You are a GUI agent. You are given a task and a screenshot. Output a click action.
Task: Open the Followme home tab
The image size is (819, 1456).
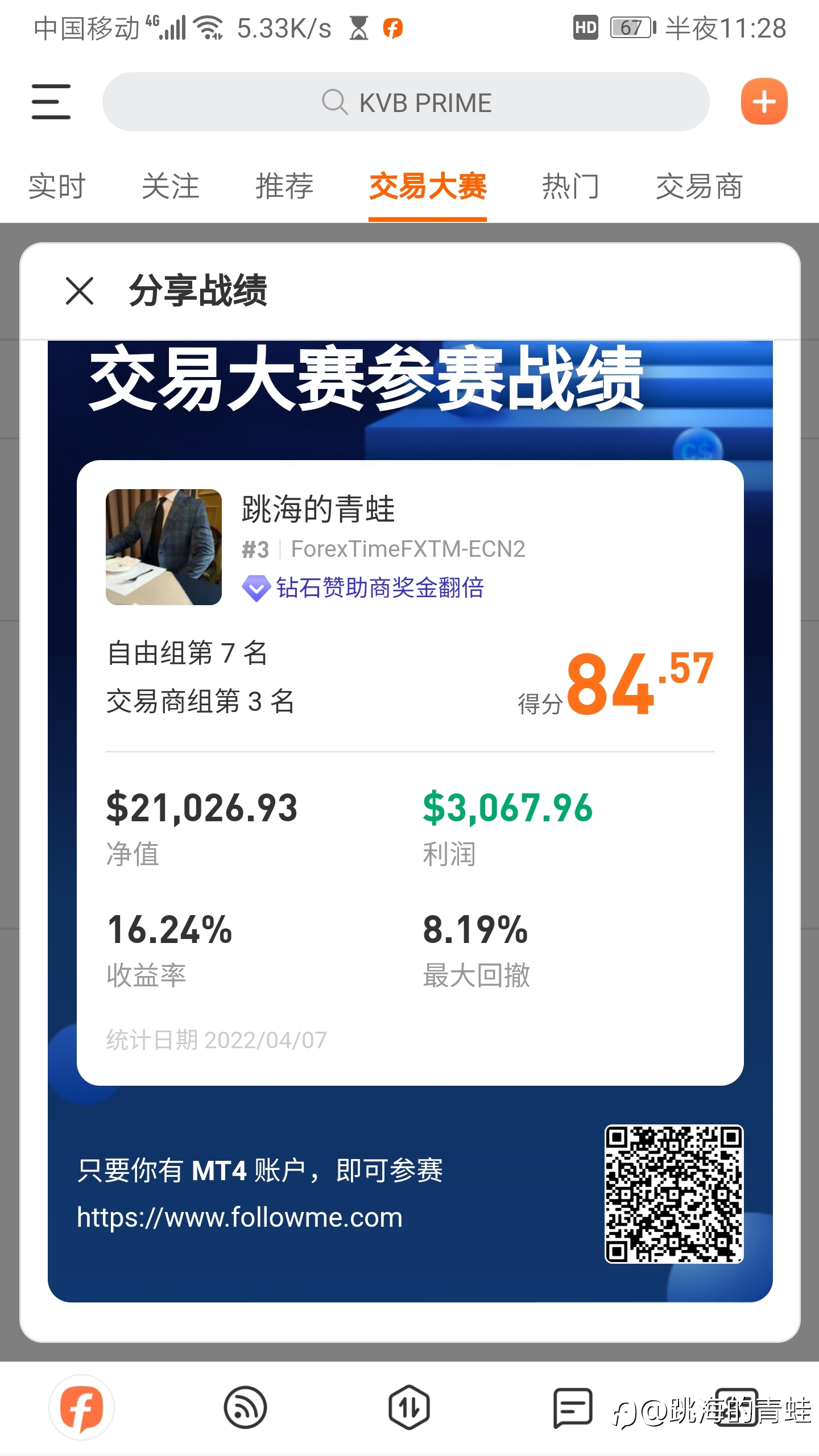pos(81,1408)
